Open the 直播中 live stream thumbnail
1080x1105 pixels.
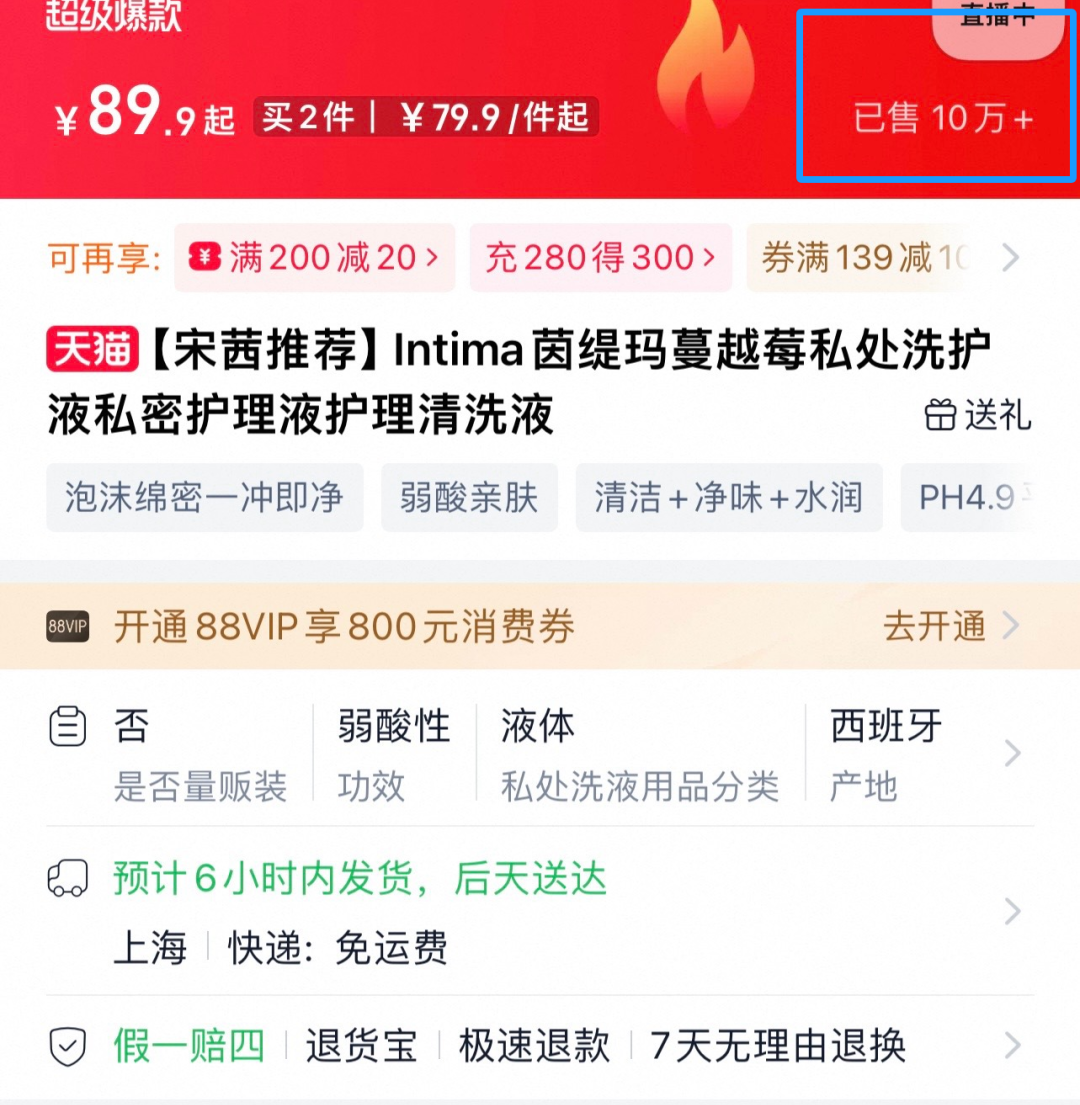pos(997,25)
